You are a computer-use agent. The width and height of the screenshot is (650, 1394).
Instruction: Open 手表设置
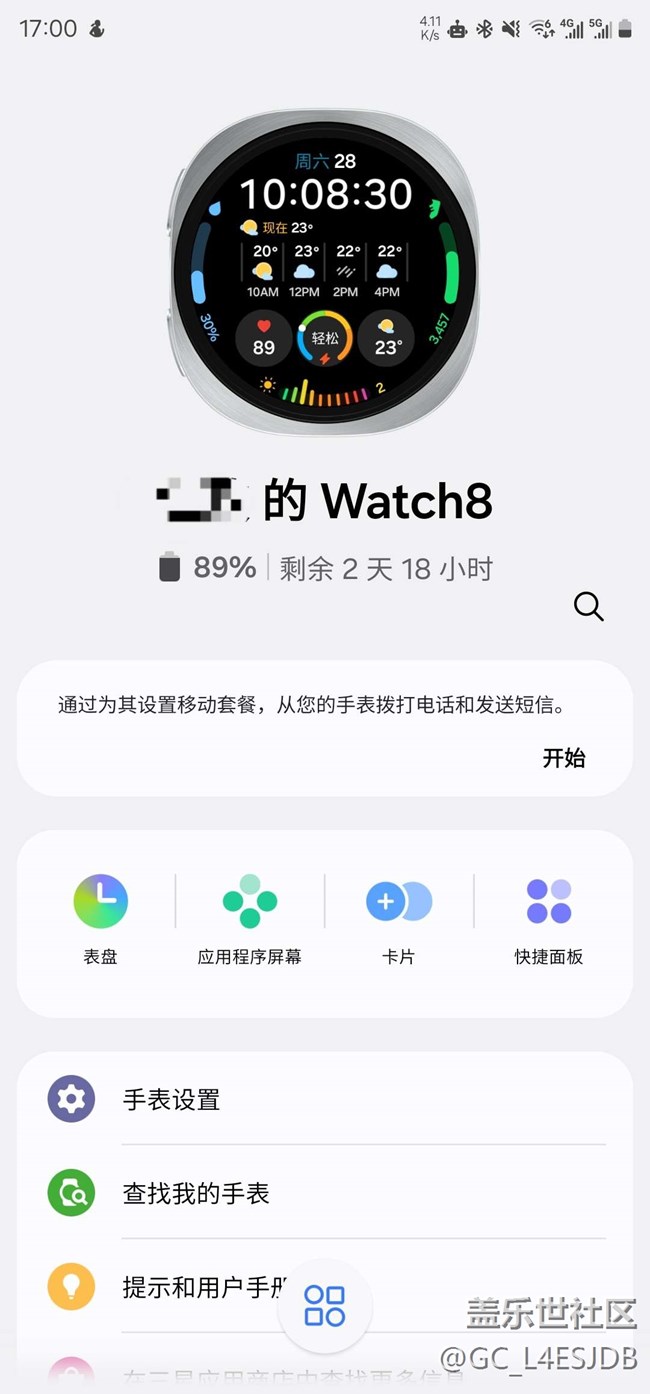point(325,1100)
